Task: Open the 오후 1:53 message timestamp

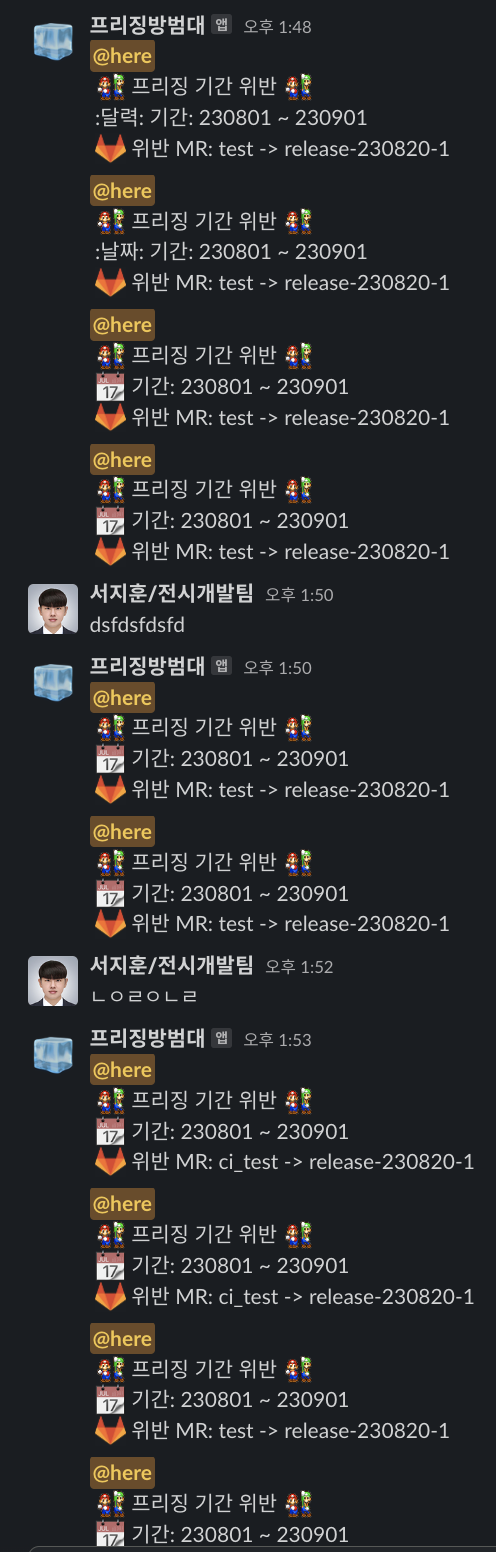Action: click(277, 1040)
